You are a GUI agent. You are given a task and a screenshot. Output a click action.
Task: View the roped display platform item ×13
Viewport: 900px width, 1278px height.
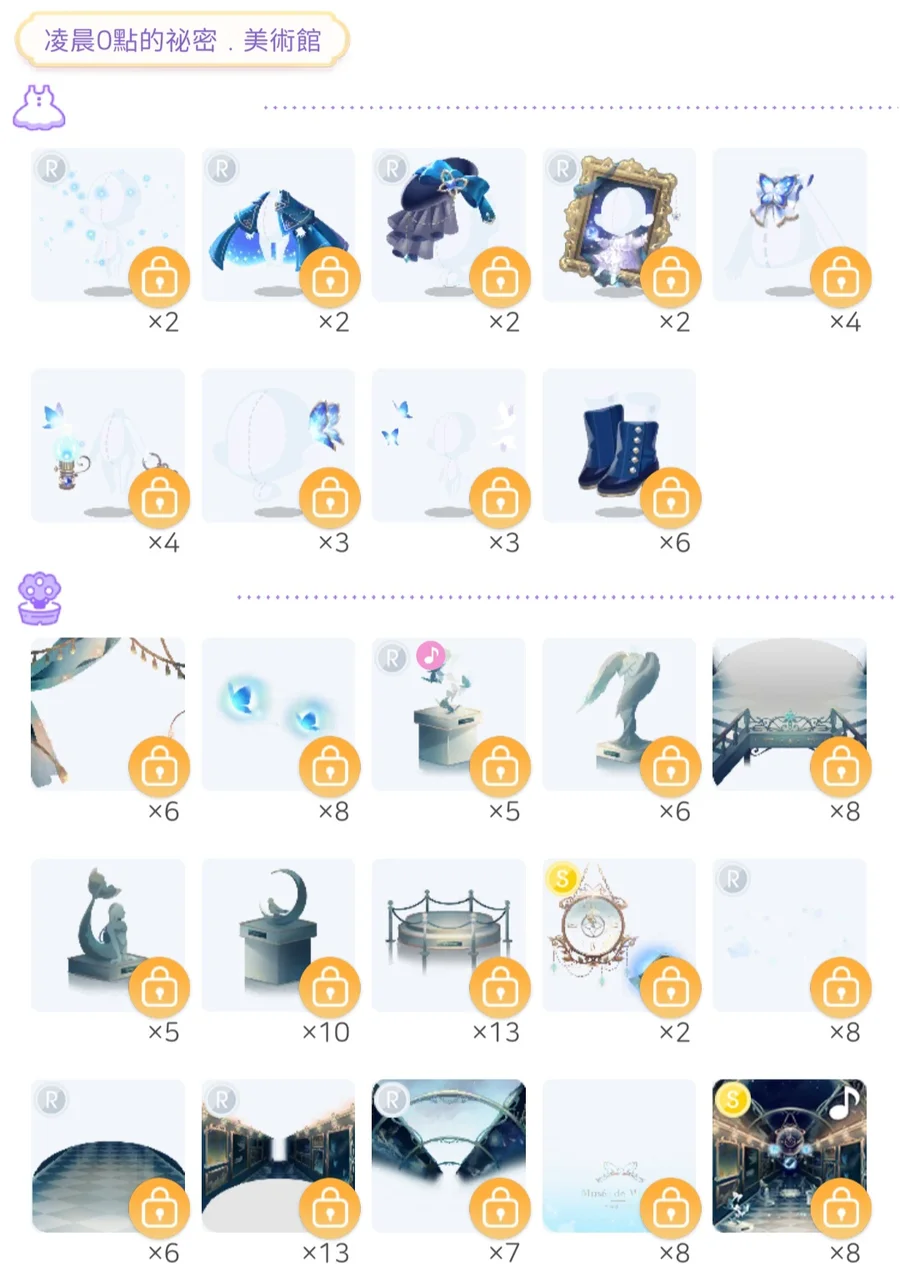point(448,934)
